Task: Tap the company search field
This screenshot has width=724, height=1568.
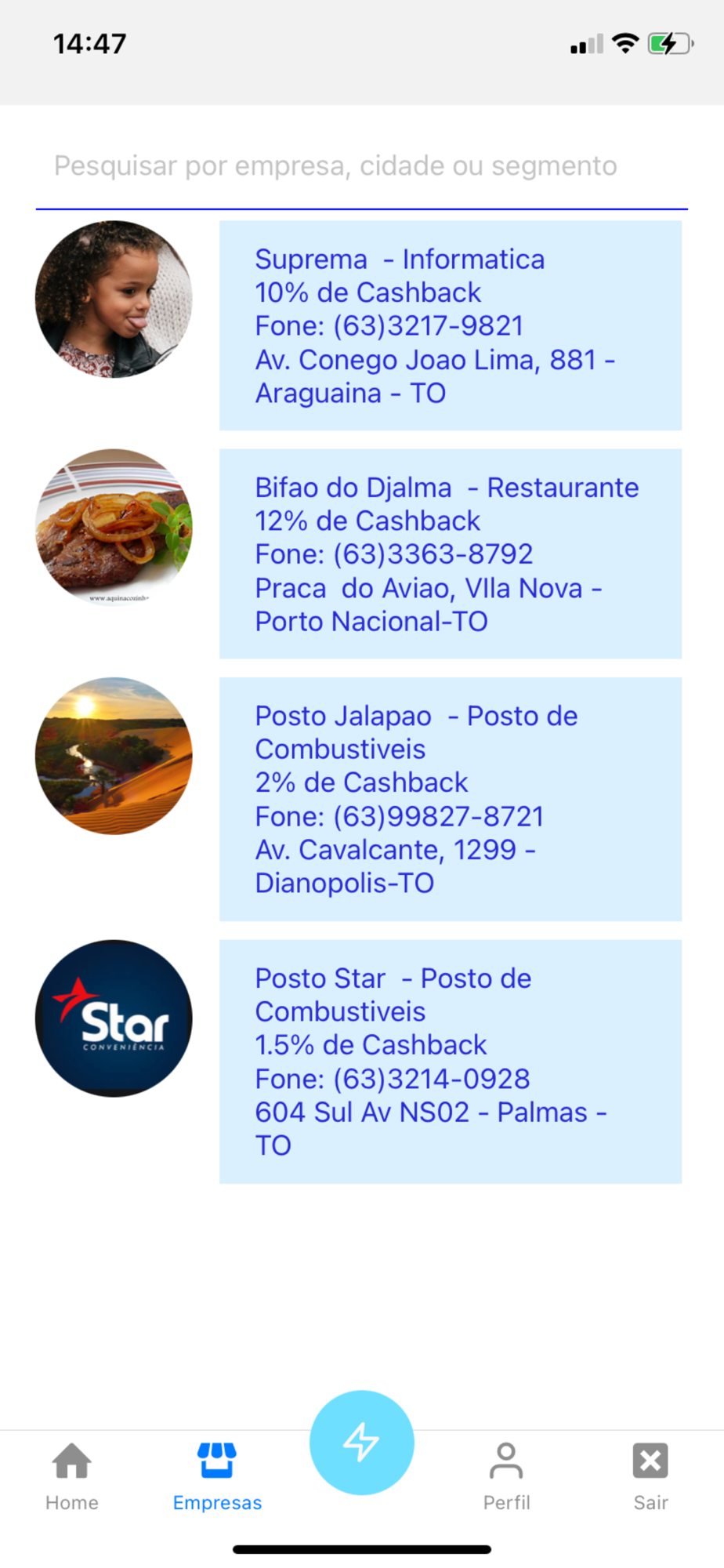Action: click(x=361, y=166)
